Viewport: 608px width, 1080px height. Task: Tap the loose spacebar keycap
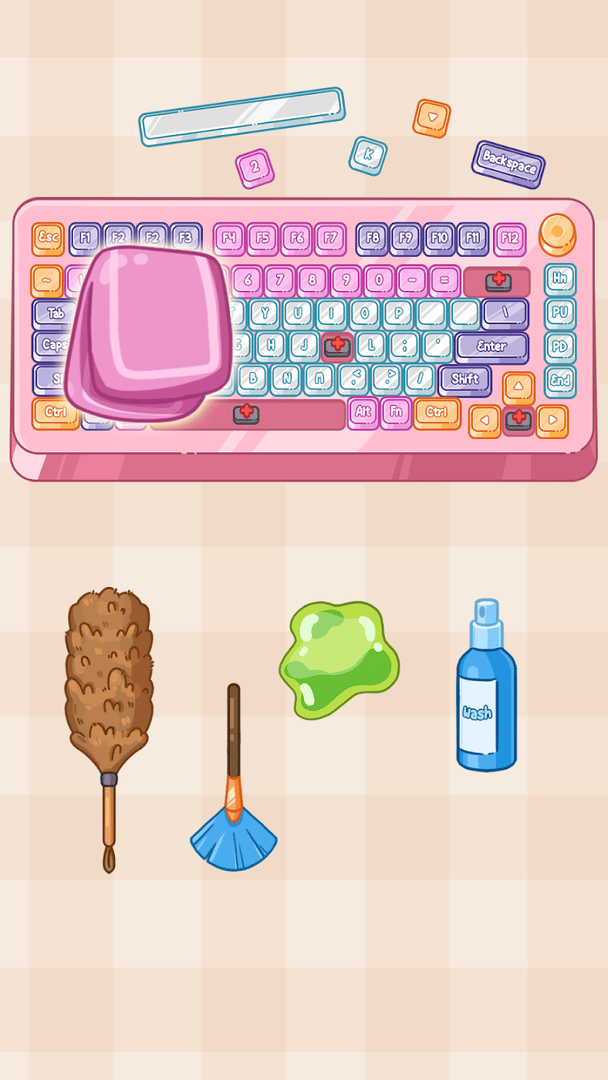(x=242, y=117)
